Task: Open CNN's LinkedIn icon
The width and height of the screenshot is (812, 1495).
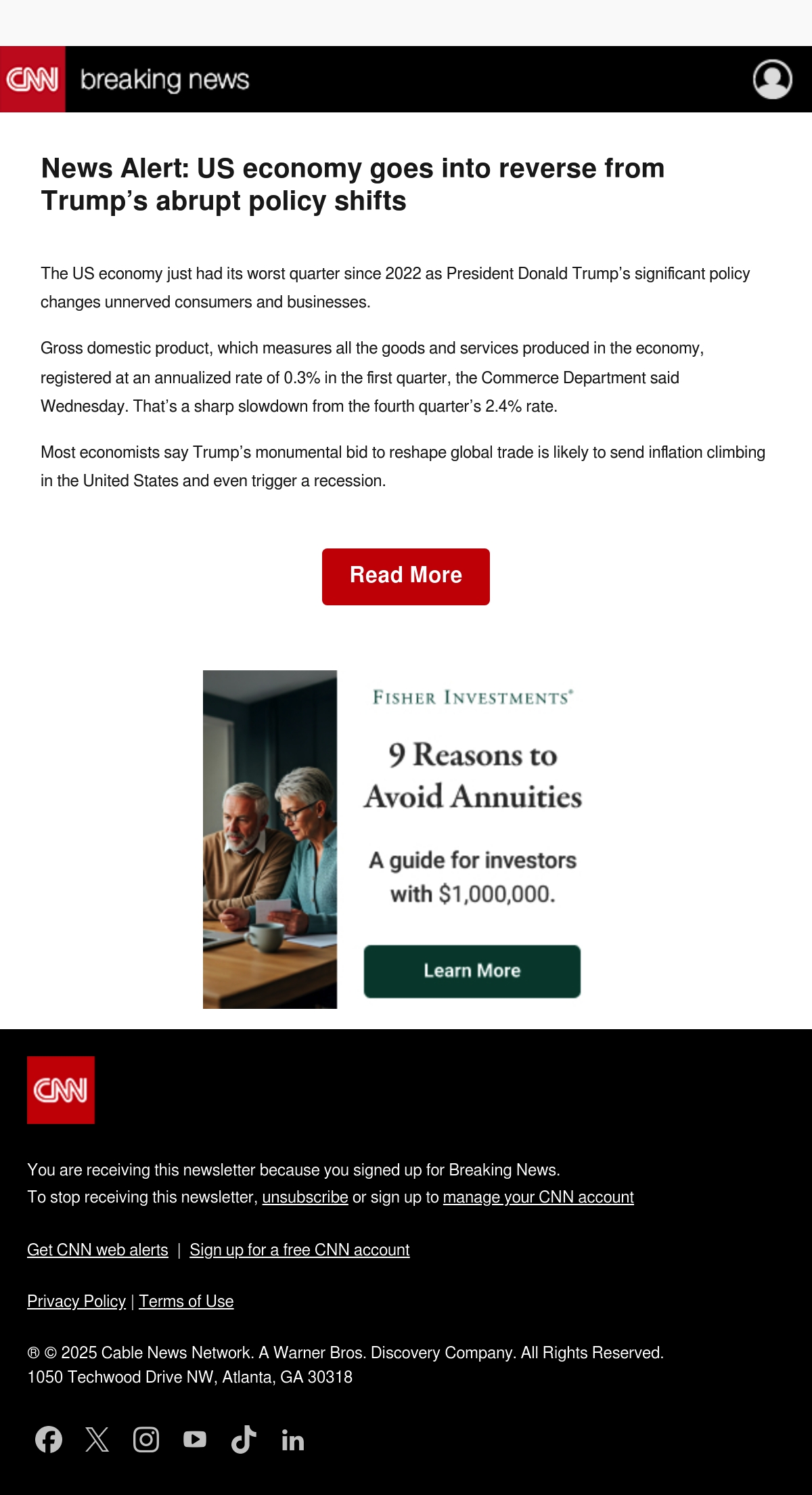Action: click(x=292, y=1440)
